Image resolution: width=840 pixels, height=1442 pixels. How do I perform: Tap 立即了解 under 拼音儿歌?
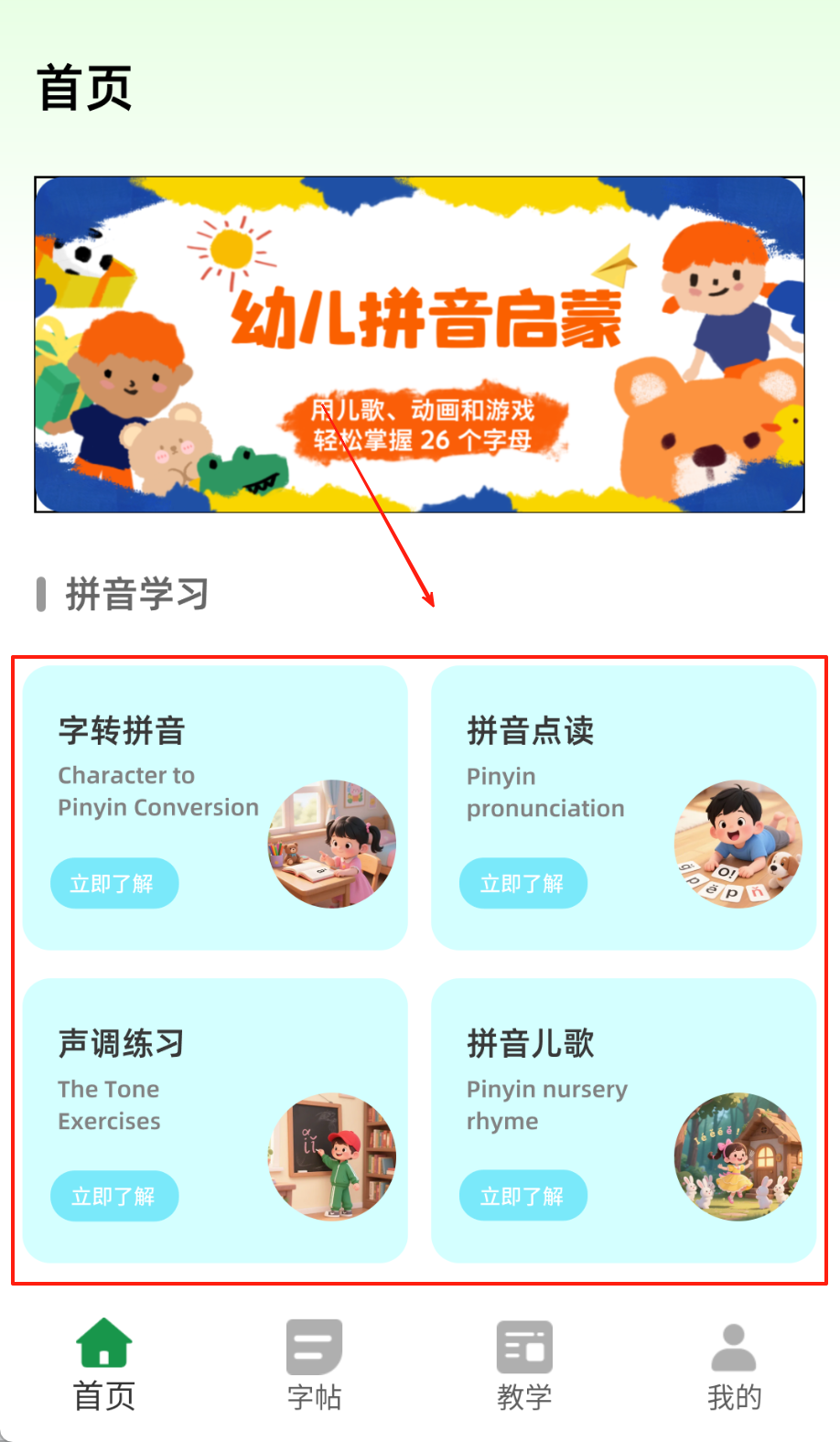click(x=522, y=1196)
